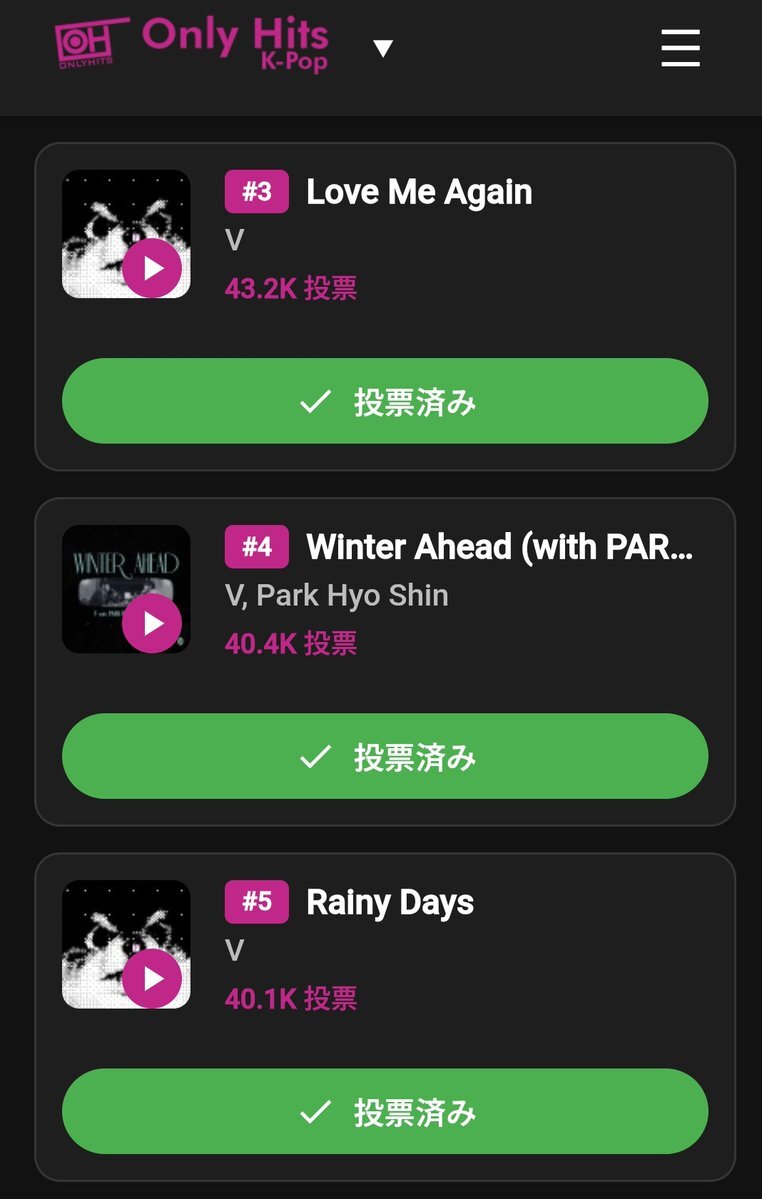Play the preview of Rainy Days
762x1199 pixels.
[x=152, y=978]
